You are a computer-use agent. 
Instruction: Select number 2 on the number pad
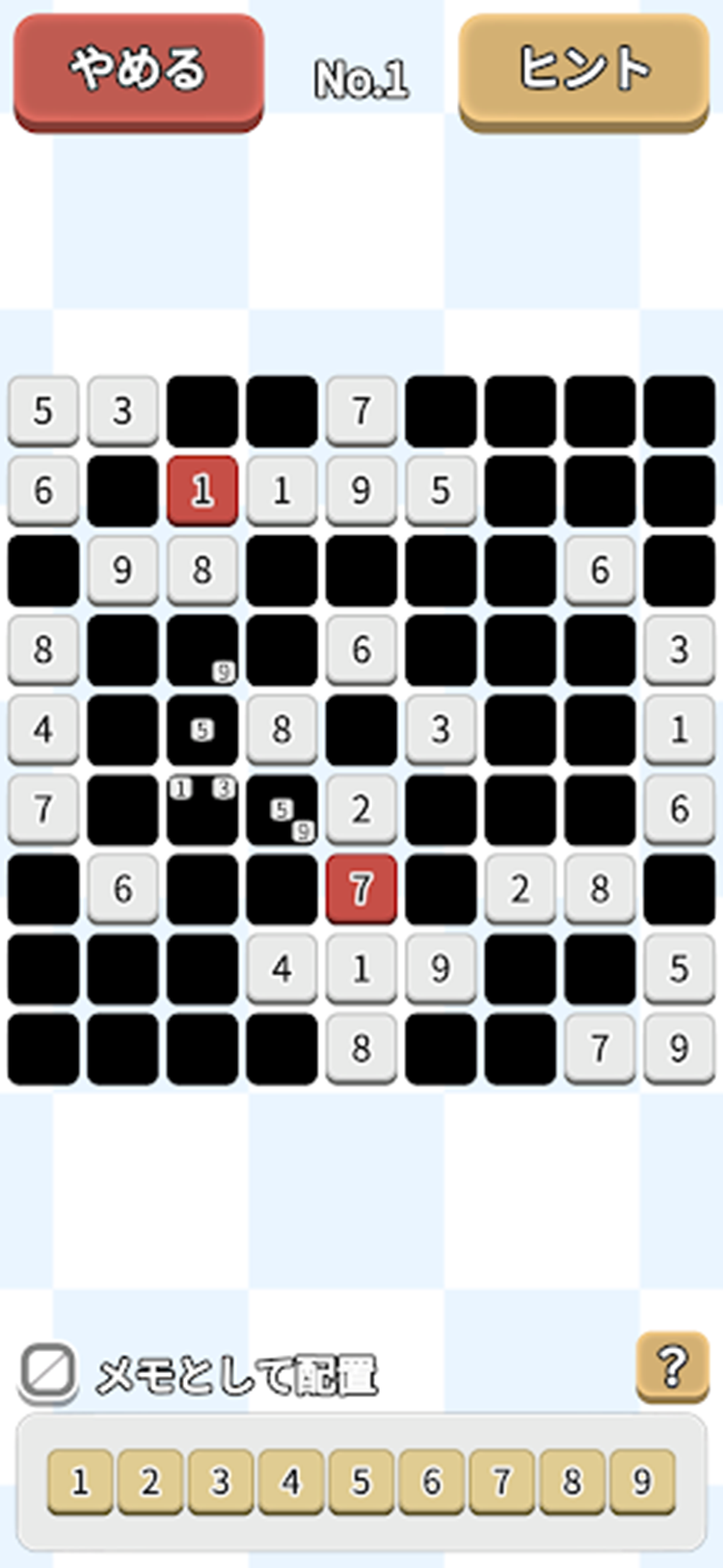pos(150,1481)
